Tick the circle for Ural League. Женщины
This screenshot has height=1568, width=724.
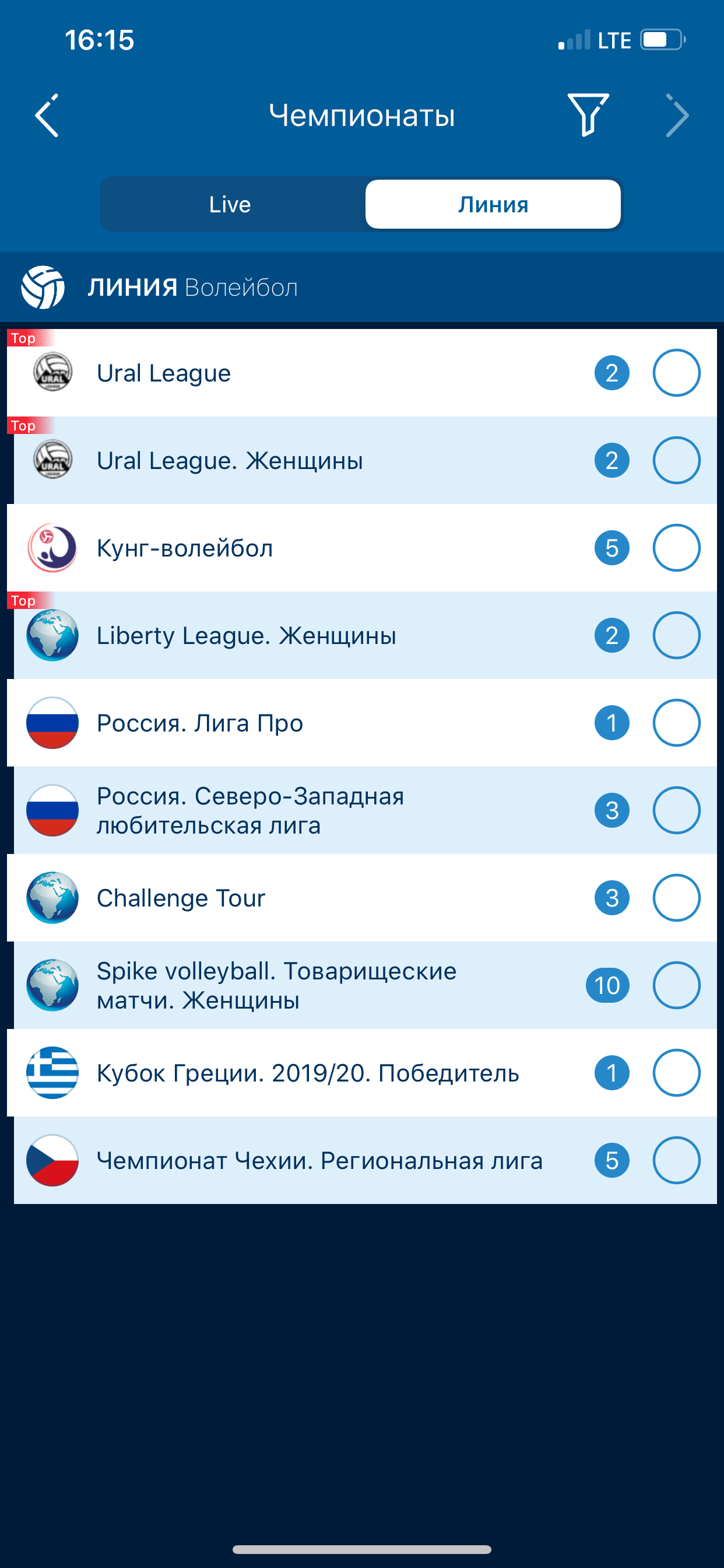[676, 461]
